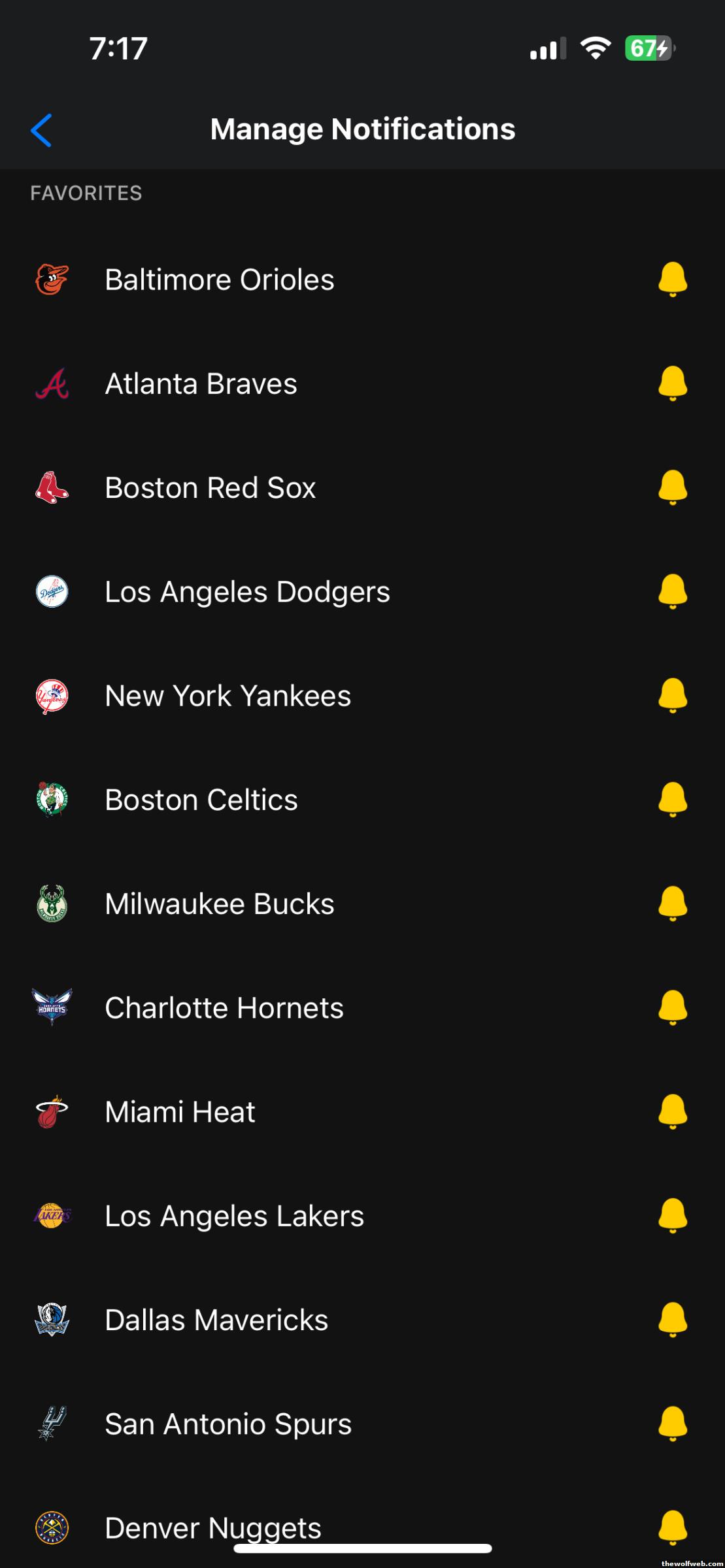Tap the Miami Heat bell icon
Viewport: 725px width, 1568px height.
click(x=672, y=1111)
